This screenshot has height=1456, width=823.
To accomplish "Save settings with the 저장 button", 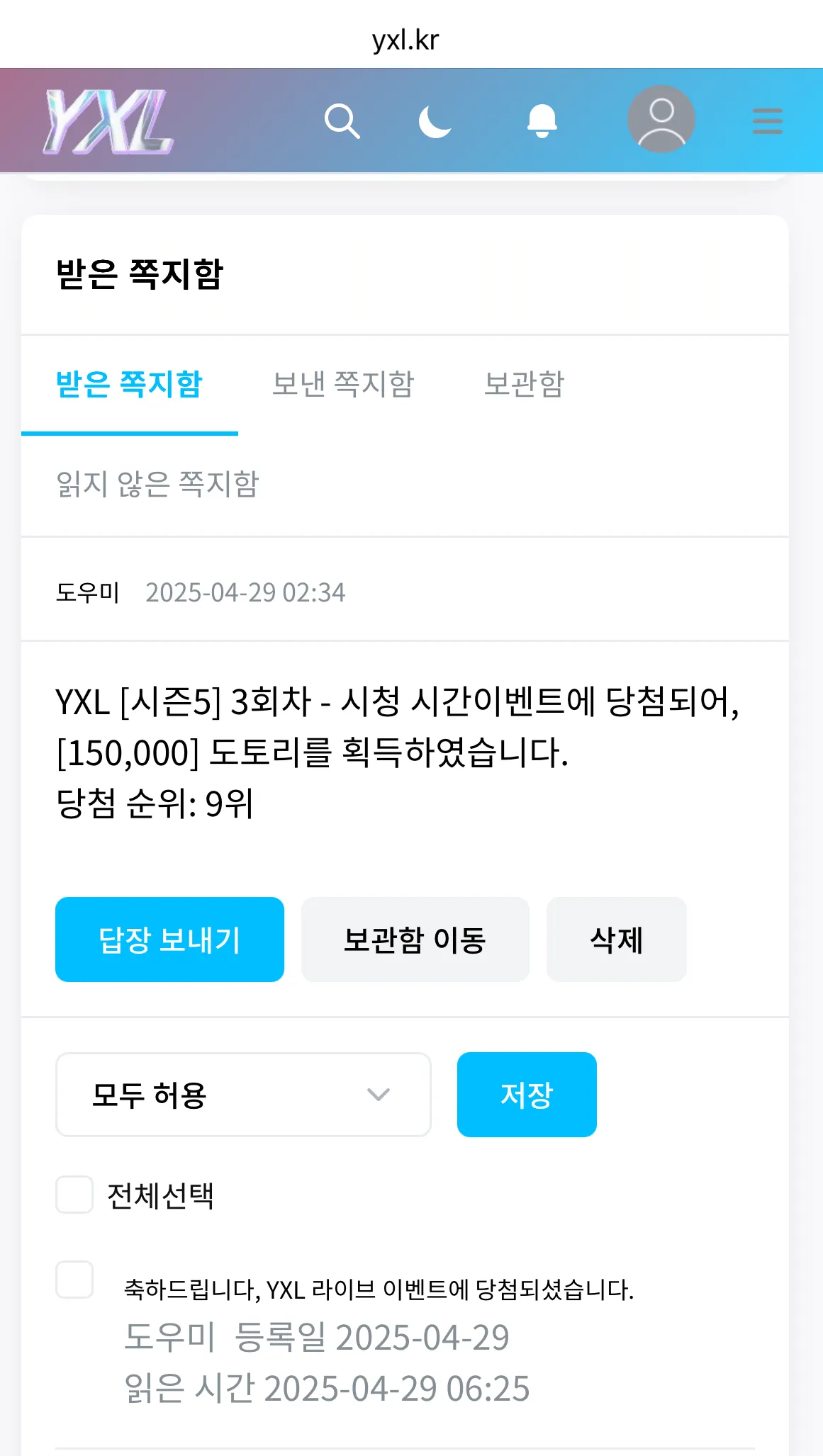I will 527,1095.
